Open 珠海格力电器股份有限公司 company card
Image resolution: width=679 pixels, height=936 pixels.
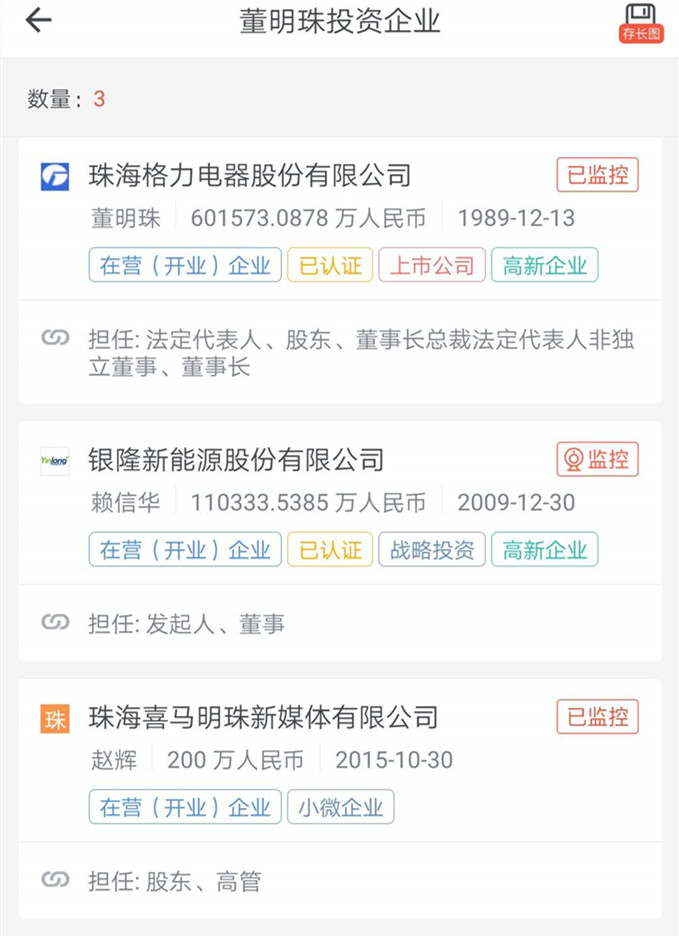pos(250,176)
